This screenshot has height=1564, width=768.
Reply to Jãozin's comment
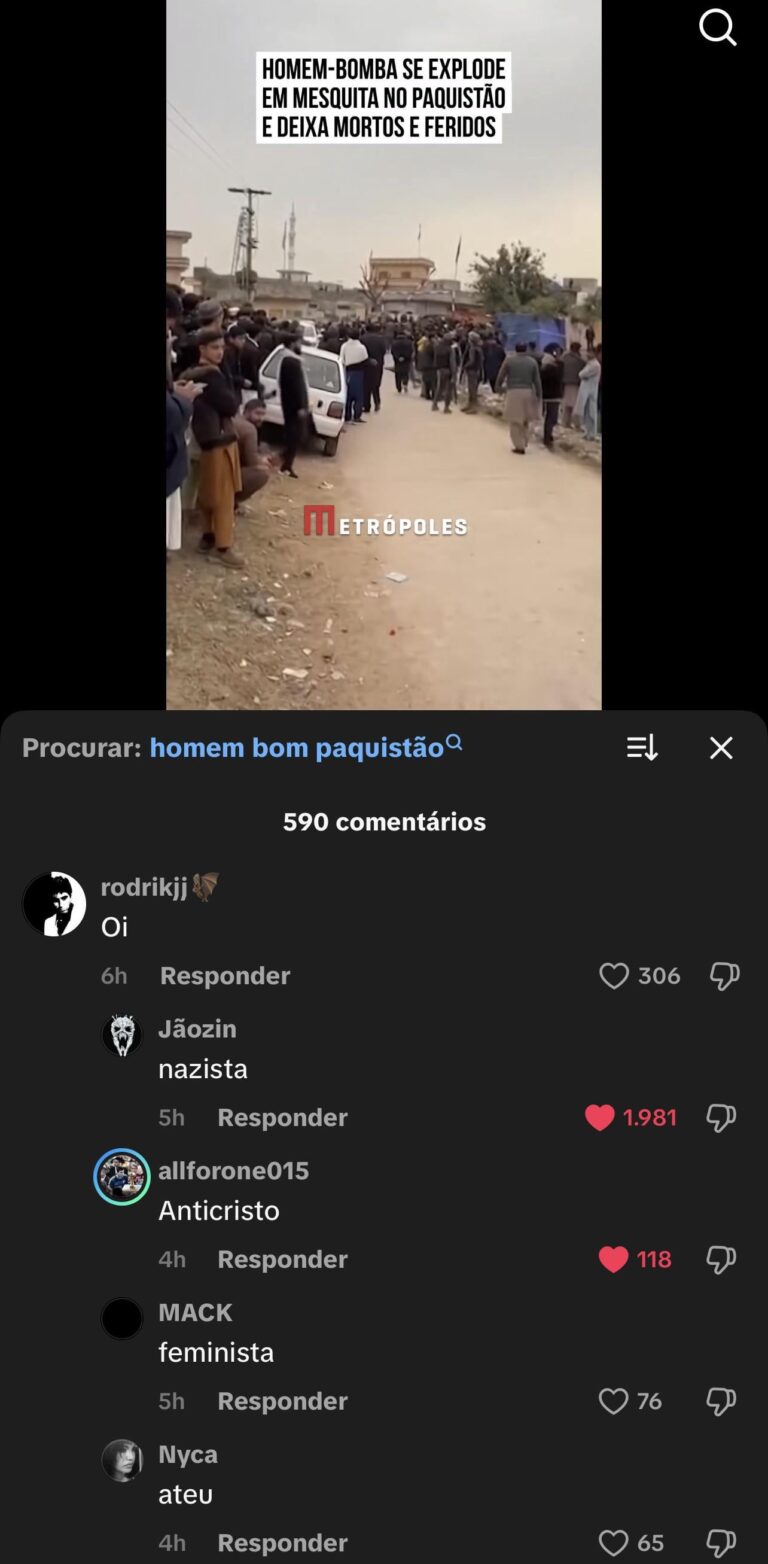(x=282, y=1118)
